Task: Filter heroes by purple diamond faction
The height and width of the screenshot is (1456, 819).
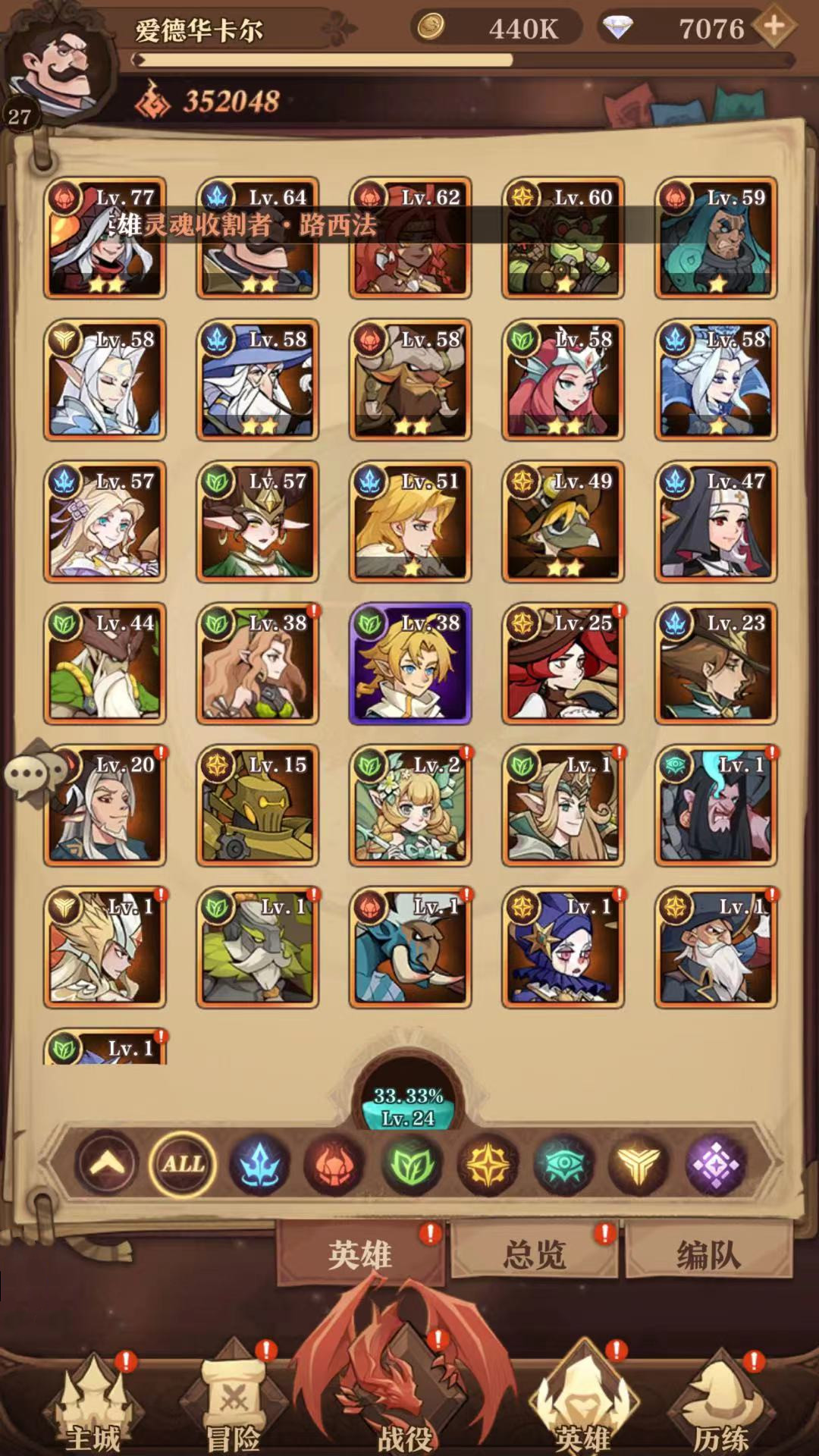Action: click(716, 1164)
